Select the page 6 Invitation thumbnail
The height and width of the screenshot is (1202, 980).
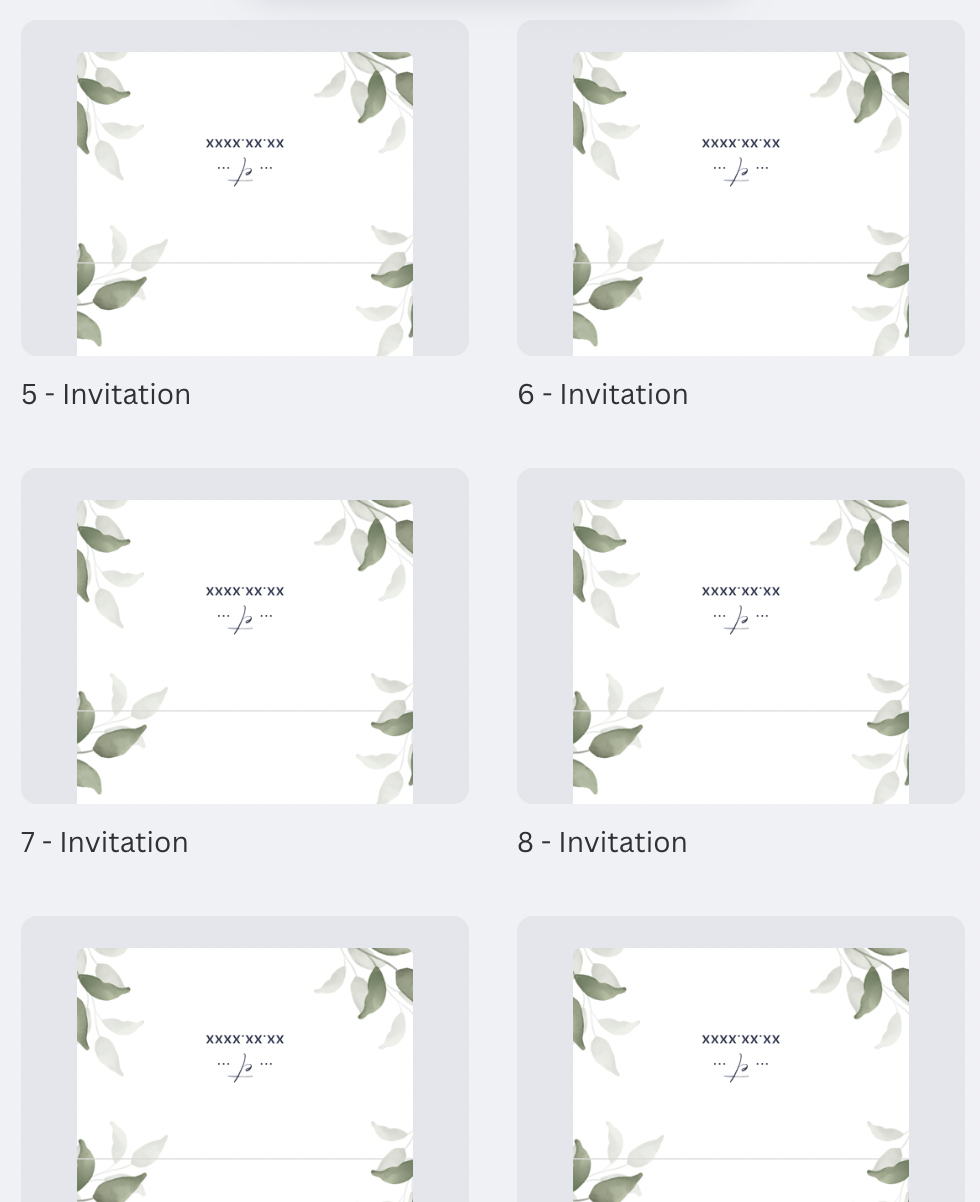741,188
